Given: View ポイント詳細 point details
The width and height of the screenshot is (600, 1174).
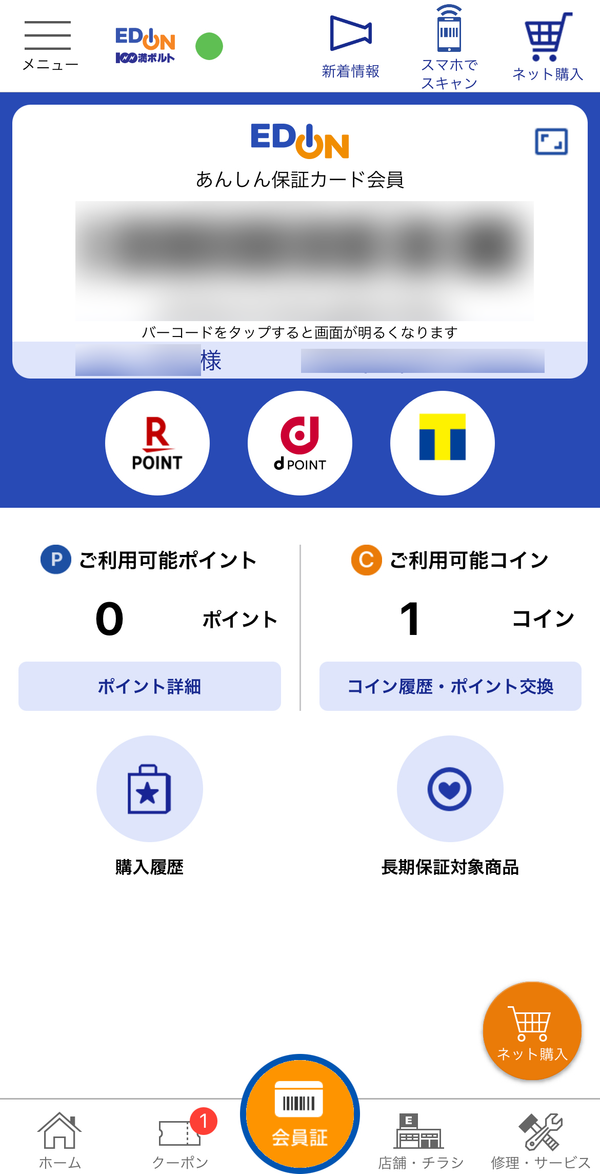Looking at the screenshot, I should click(150, 686).
